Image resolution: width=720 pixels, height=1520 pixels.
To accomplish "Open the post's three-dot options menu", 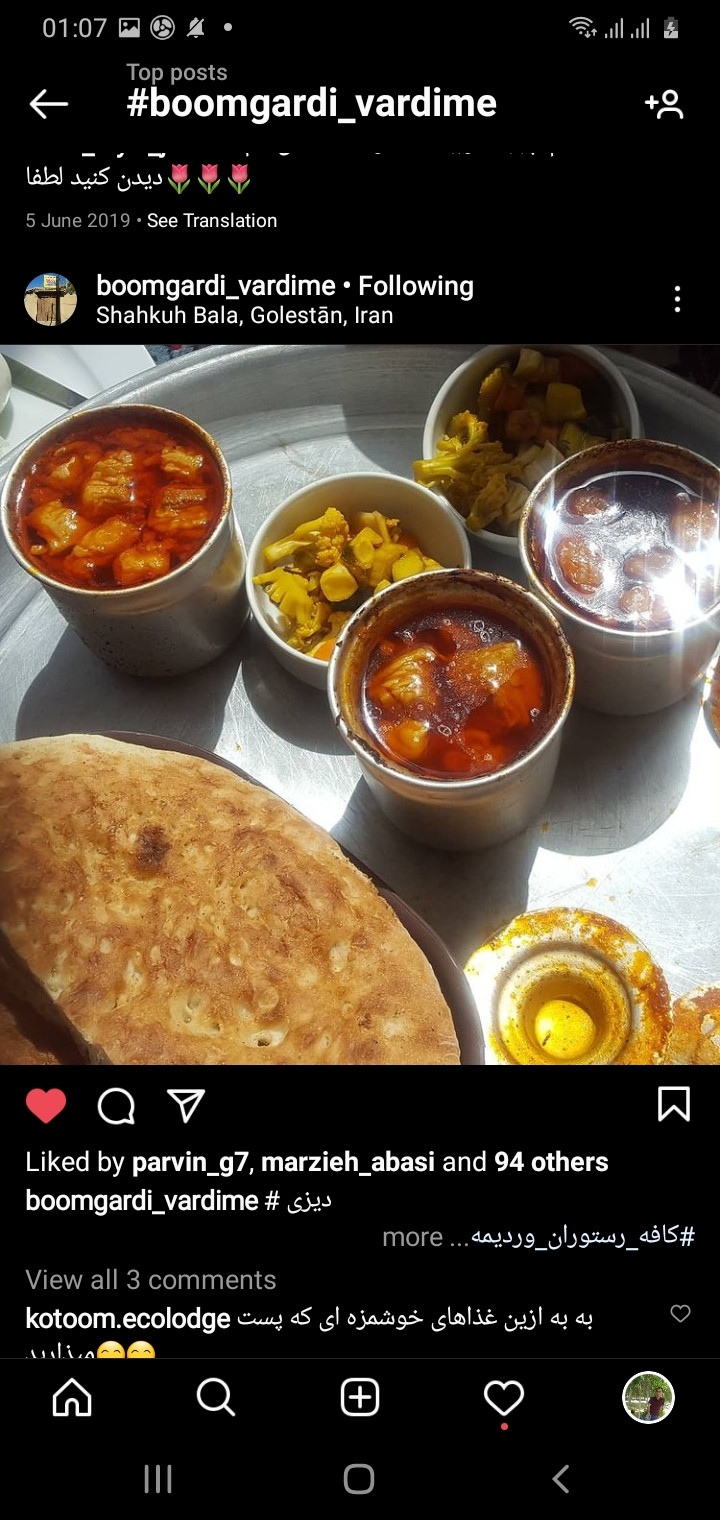I will pyautogui.click(x=677, y=299).
